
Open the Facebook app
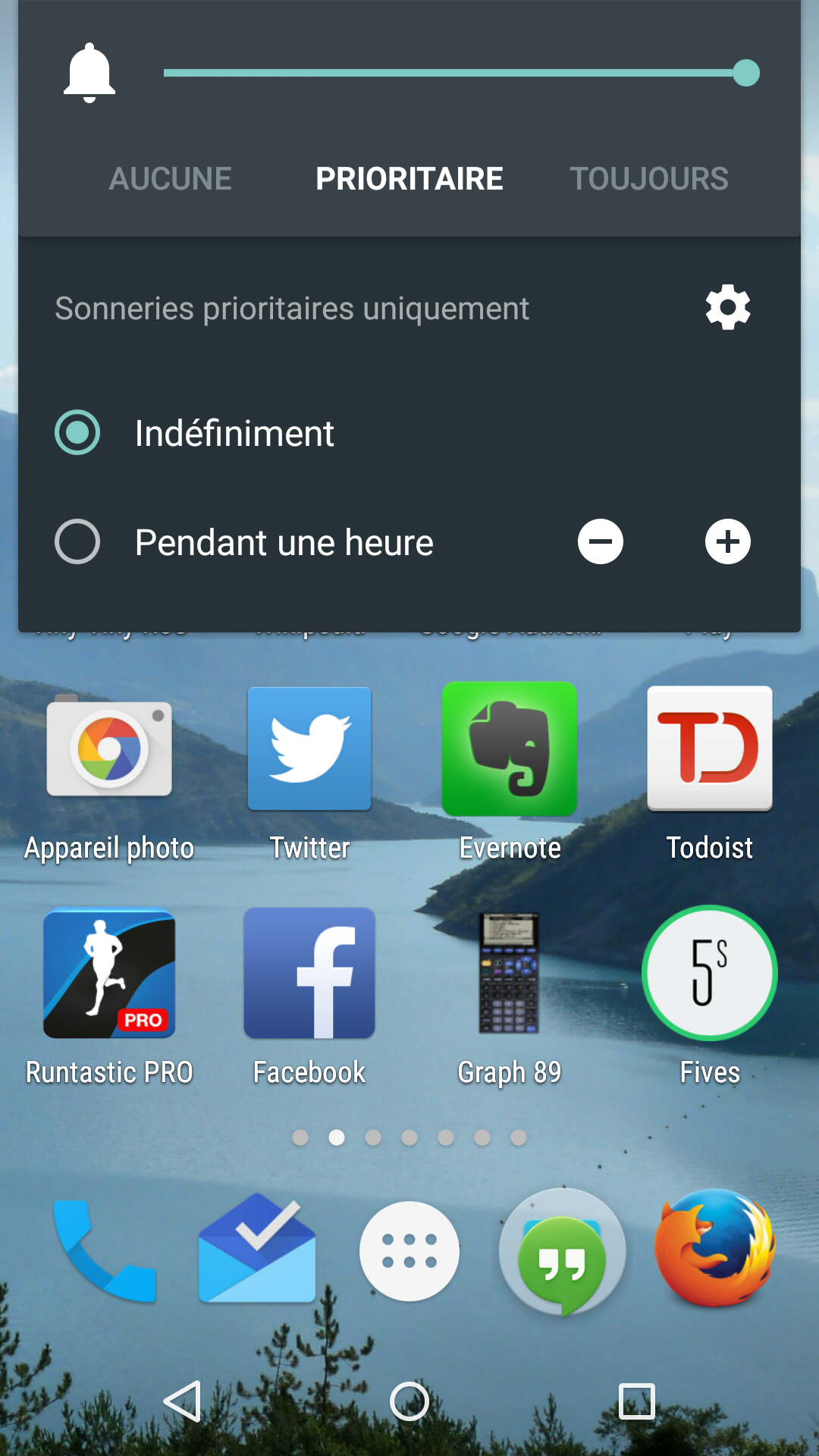[x=309, y=974]
